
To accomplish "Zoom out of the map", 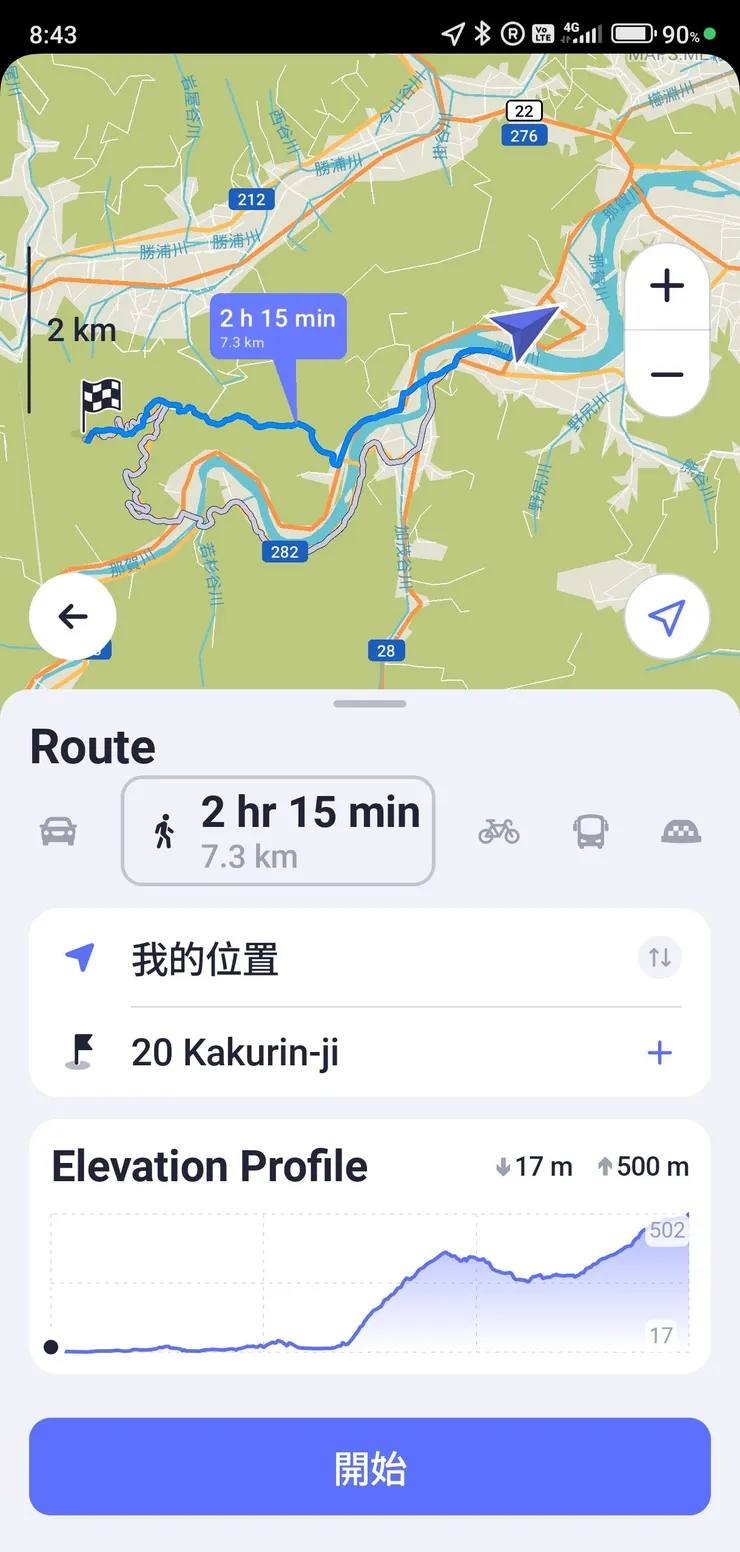I will pos(666,374).
